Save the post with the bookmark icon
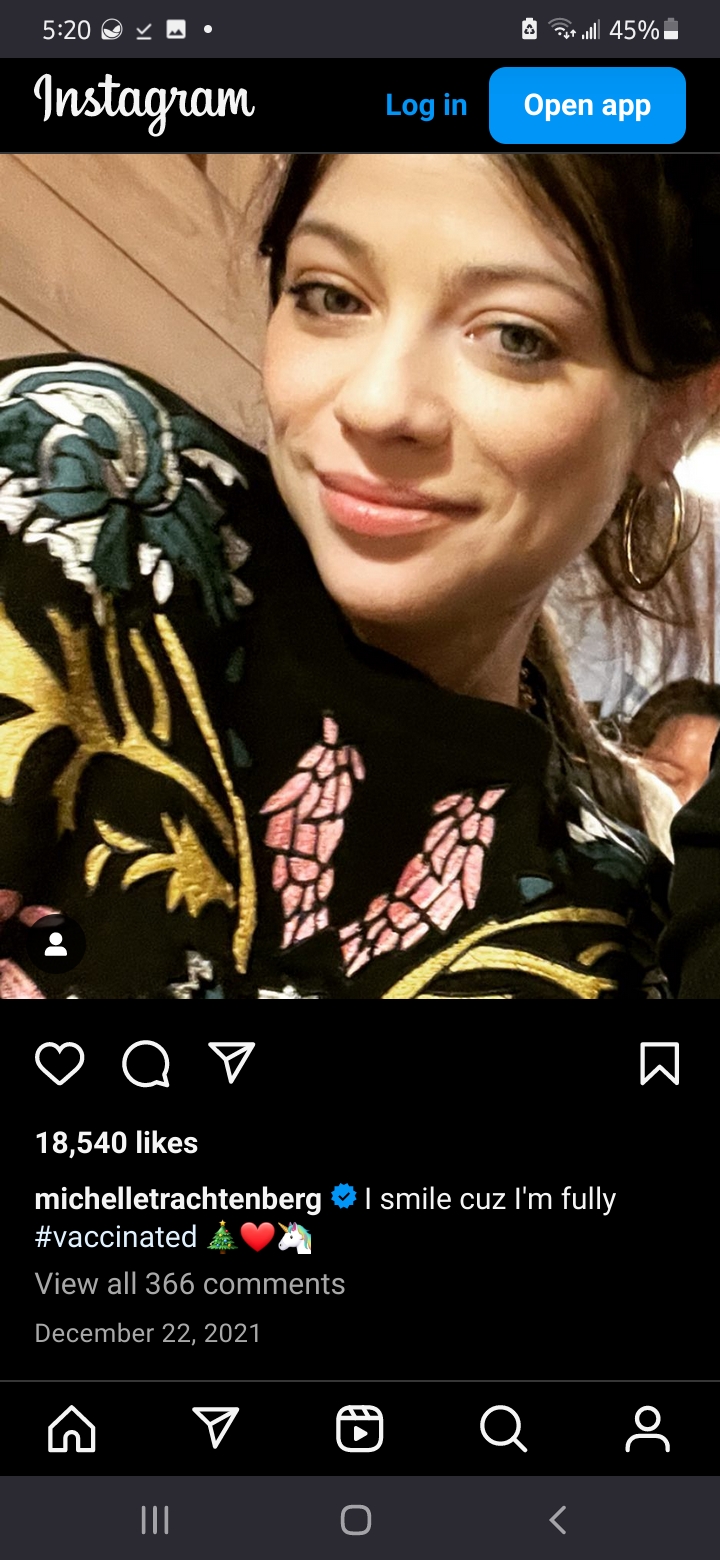The width and height of the screenshot is (720, 1560). tap(660, 1063)
